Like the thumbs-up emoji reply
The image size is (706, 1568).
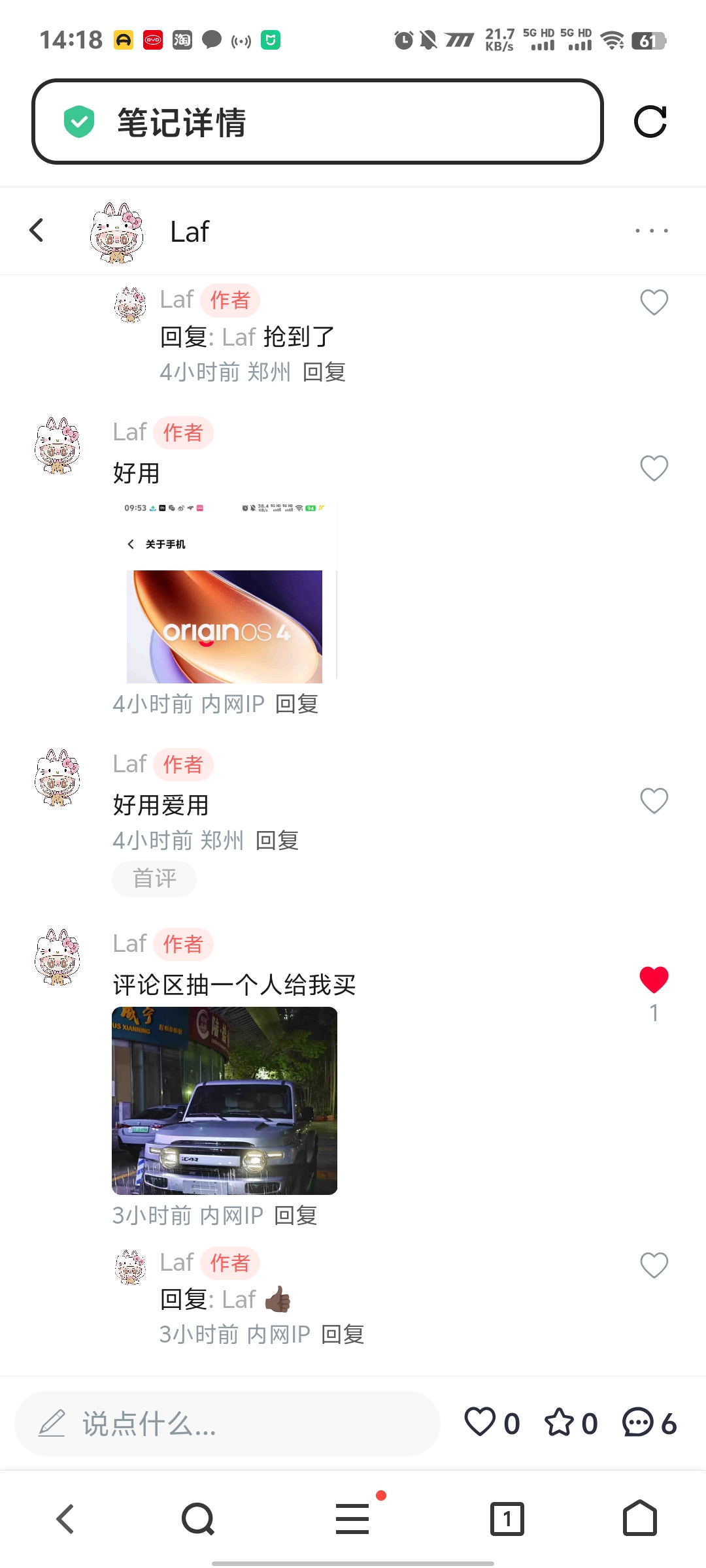point(654,1266)
